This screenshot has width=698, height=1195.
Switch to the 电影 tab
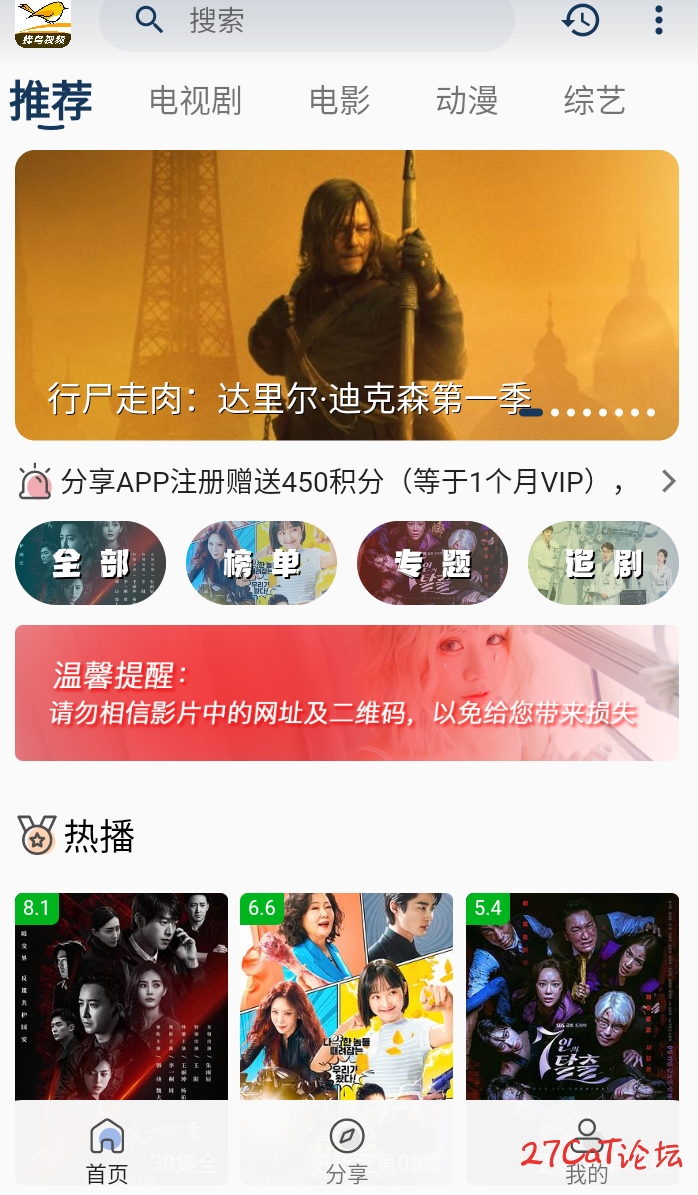coord(339,100)
